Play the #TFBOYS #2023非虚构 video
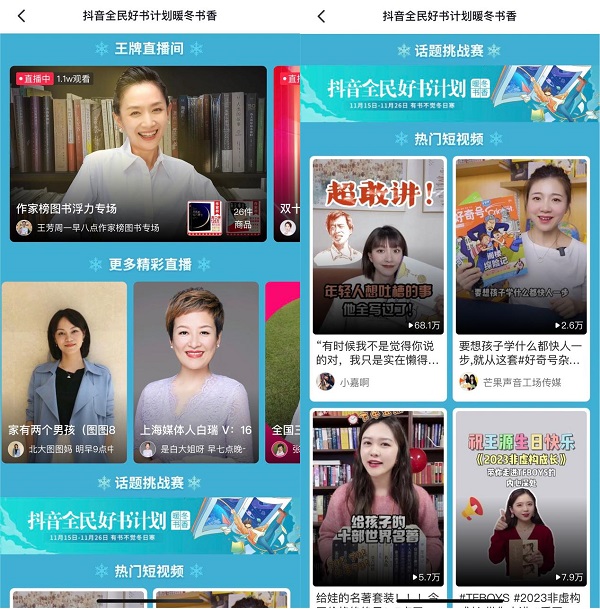This screenshot has width=600, height=609. (x=521, y=498)
